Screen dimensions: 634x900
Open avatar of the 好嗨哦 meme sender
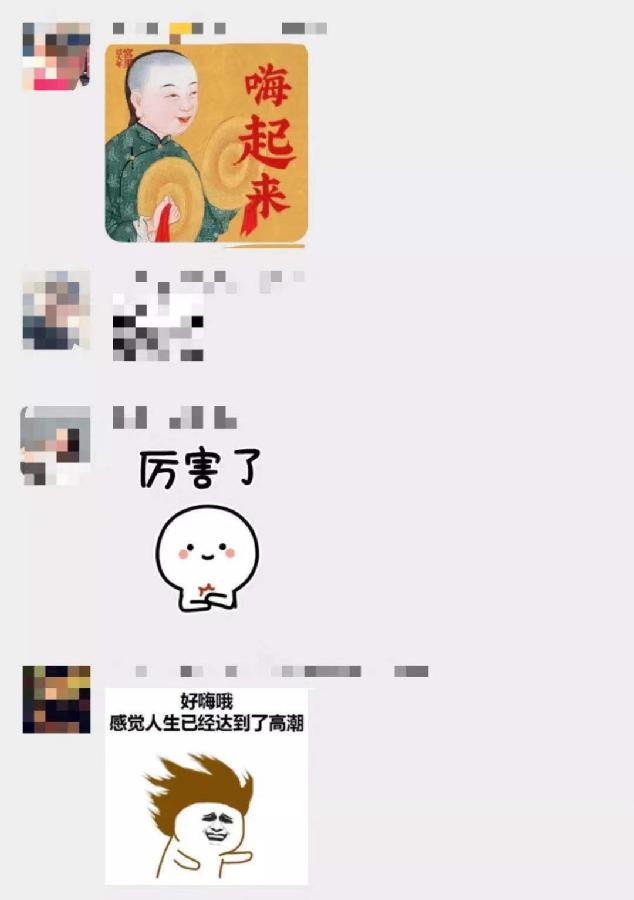coord(56,699)
